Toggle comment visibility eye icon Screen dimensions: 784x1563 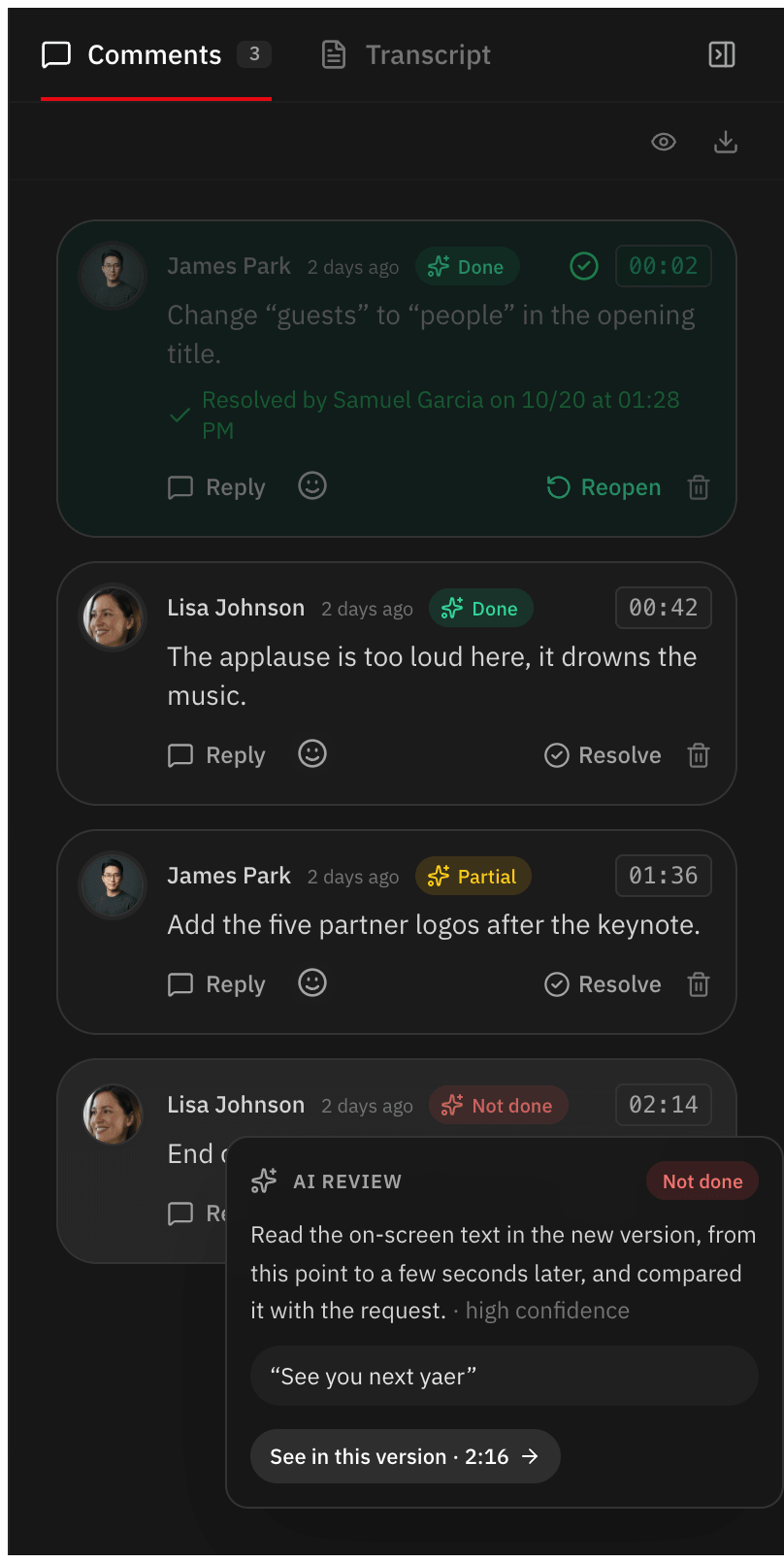664,143
